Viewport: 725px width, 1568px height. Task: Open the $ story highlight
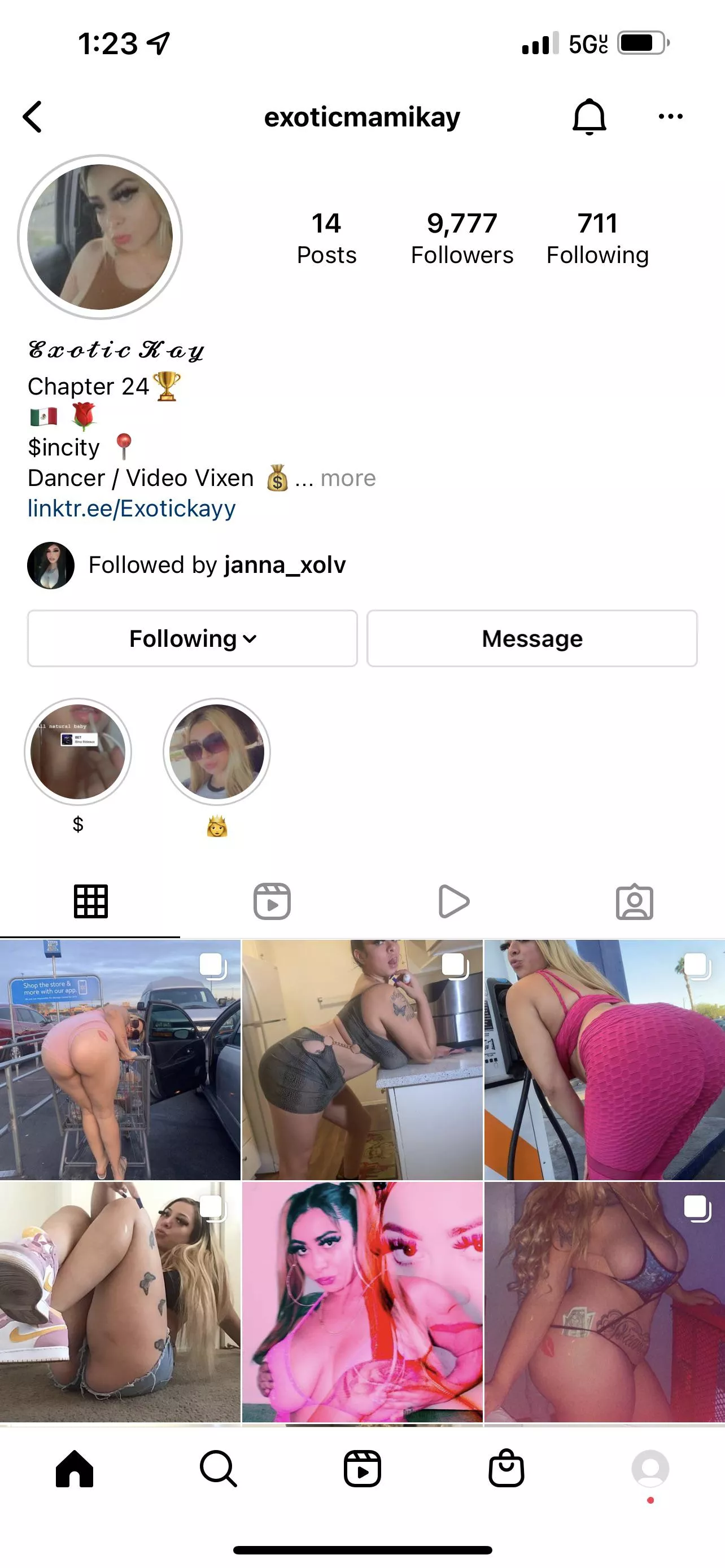pos(78,752)
